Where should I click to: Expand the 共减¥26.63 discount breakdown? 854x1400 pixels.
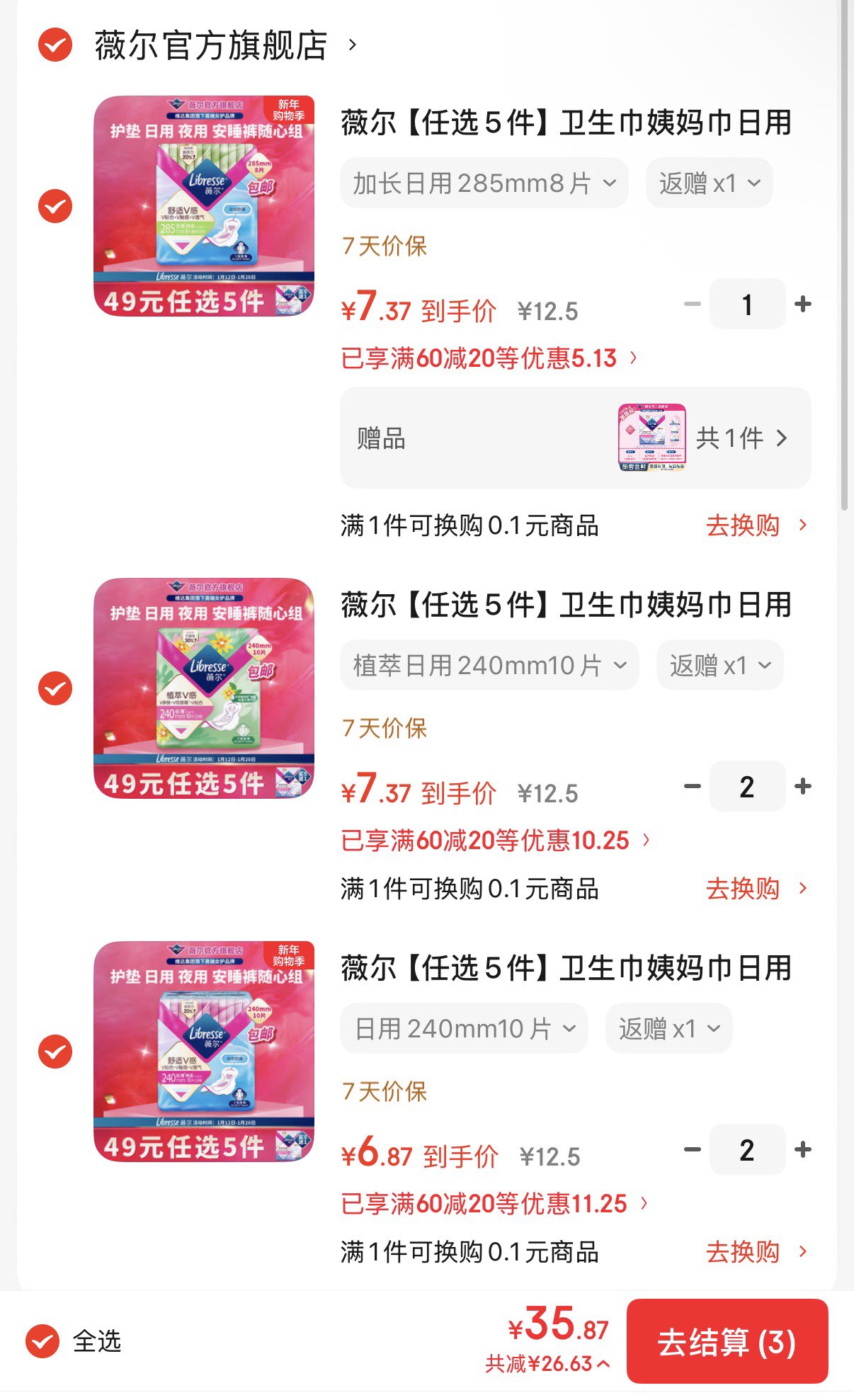coord(547,1364)
